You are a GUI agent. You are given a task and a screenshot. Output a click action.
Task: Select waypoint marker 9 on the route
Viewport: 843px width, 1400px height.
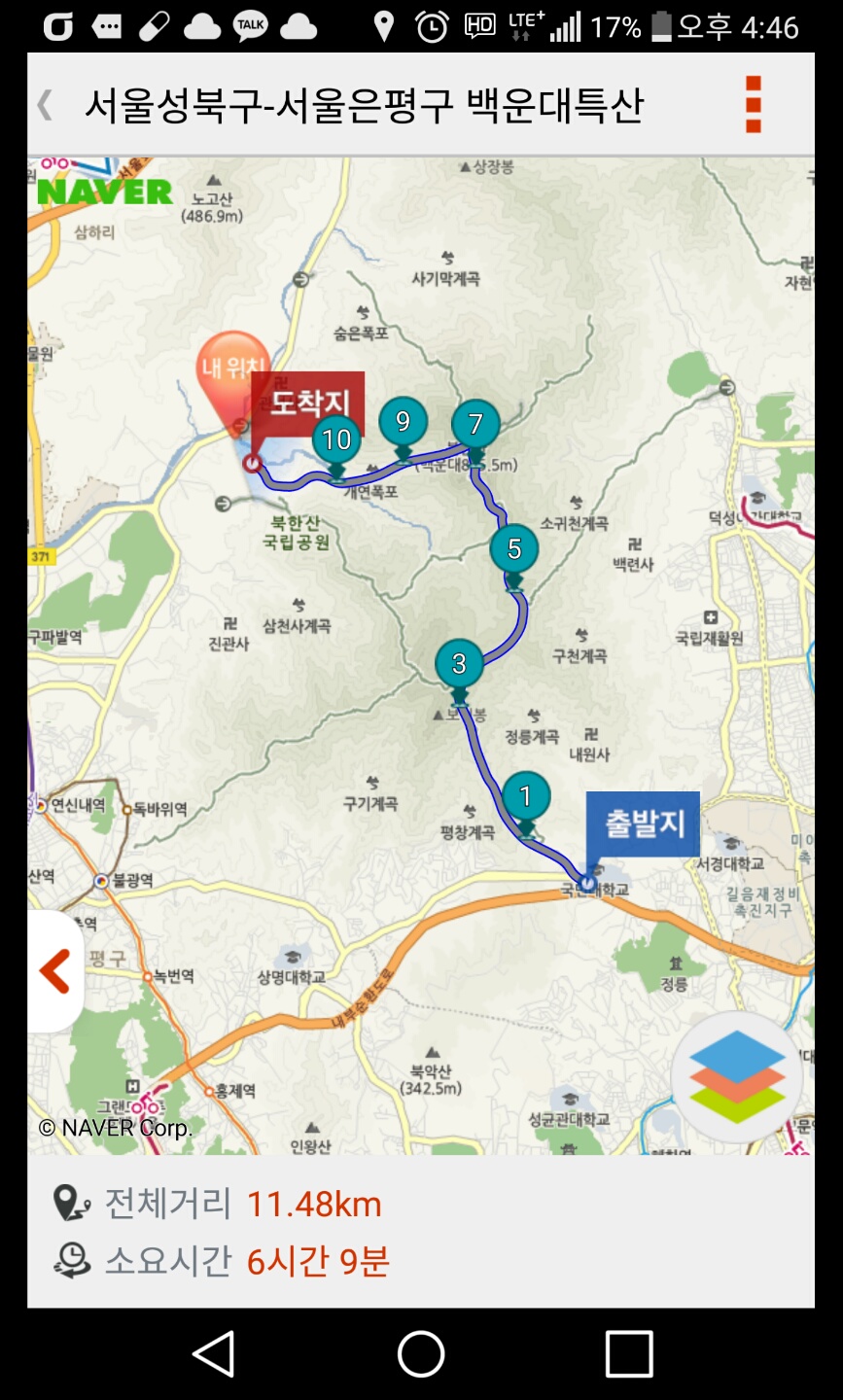pyautogui.click(x=403, y=422)
